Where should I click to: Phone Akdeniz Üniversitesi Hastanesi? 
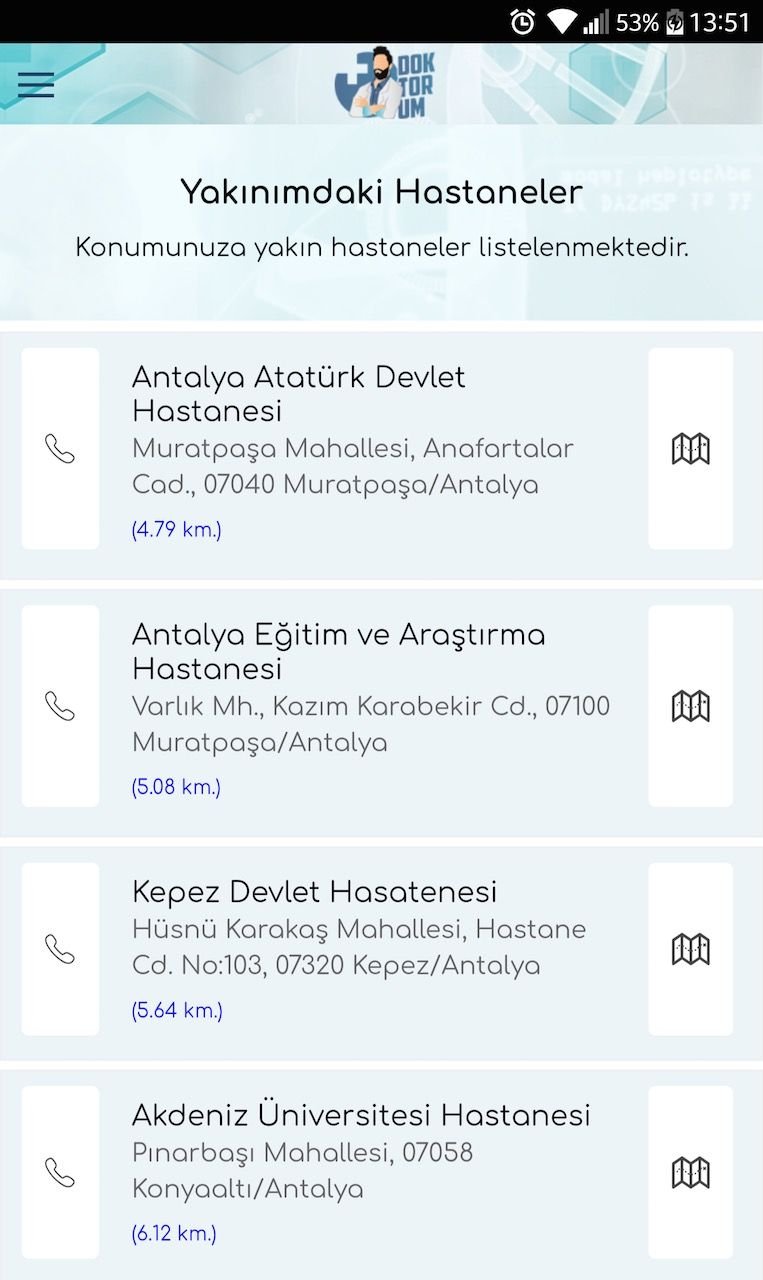pyautogui.click(x=60, y=1172)
